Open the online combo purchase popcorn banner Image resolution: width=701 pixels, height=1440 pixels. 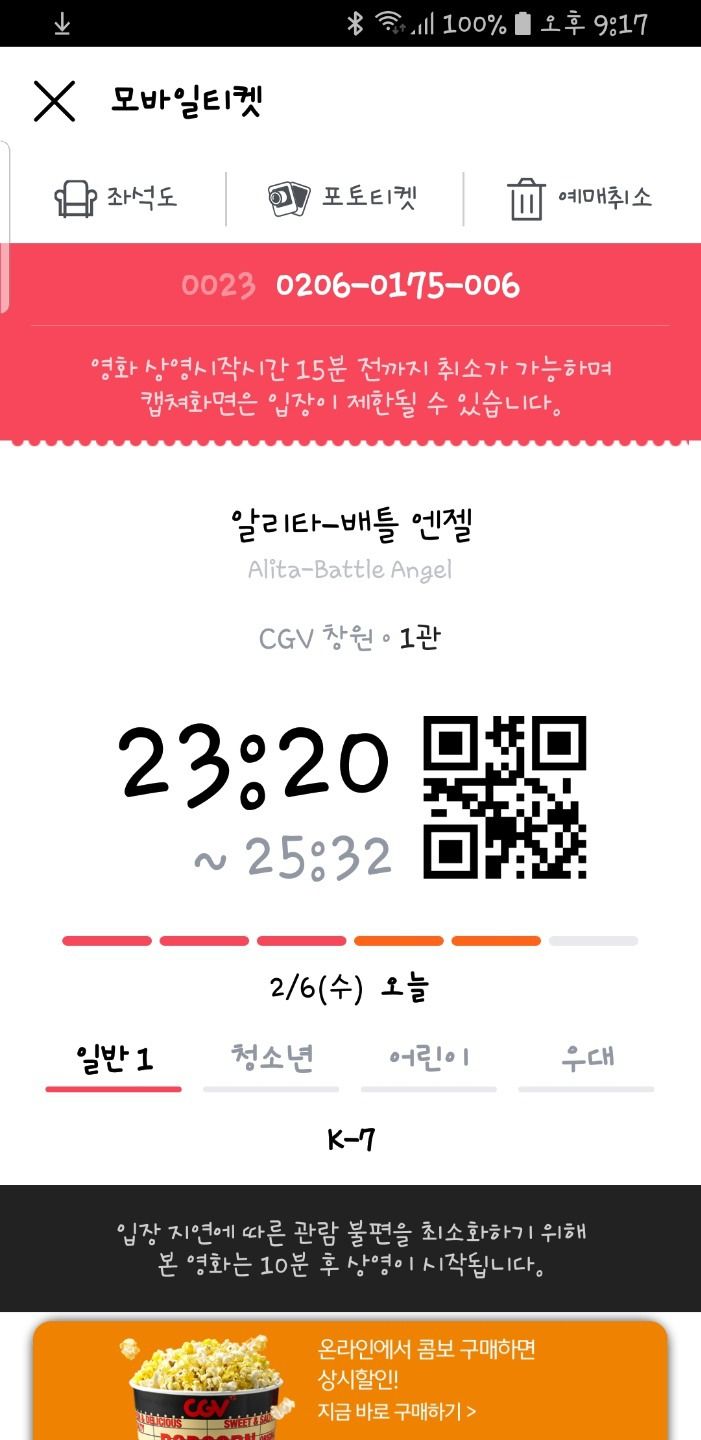350,1380
